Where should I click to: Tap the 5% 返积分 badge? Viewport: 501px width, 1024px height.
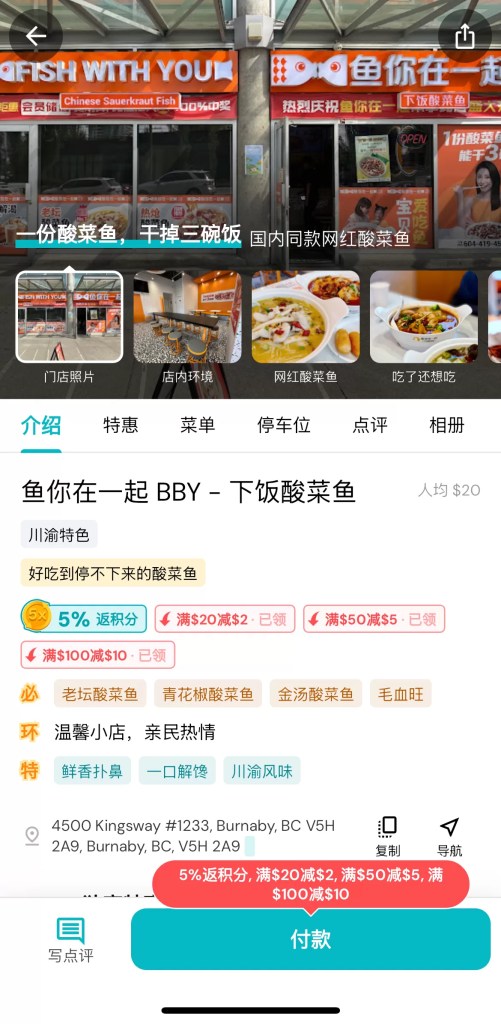point(84,618)
